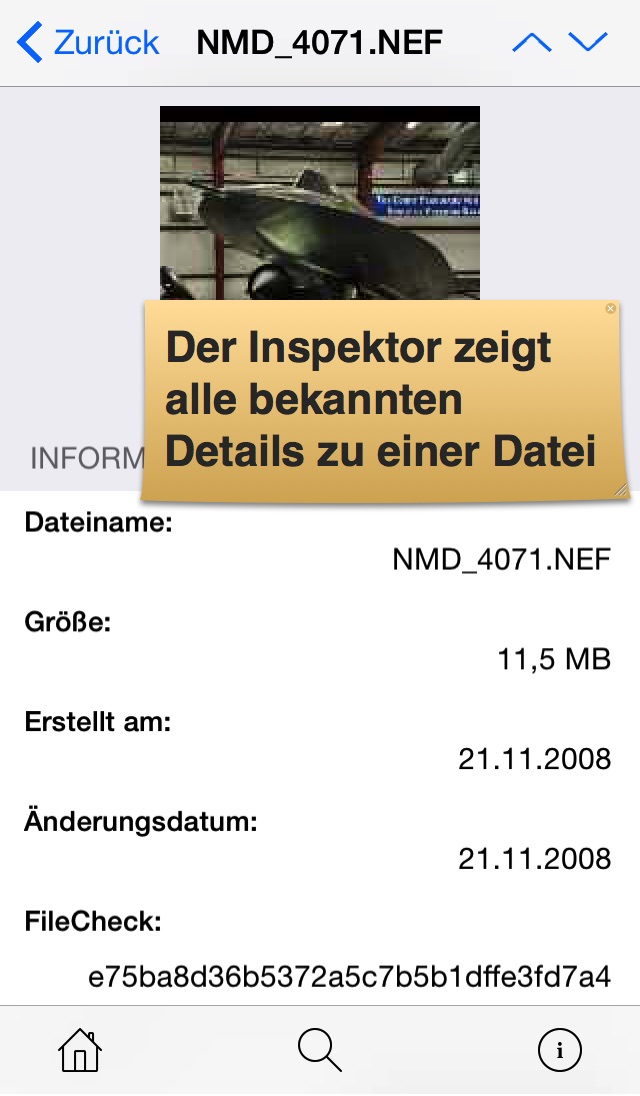Dismiss the yellow Inspektor note

coord(610,308)
